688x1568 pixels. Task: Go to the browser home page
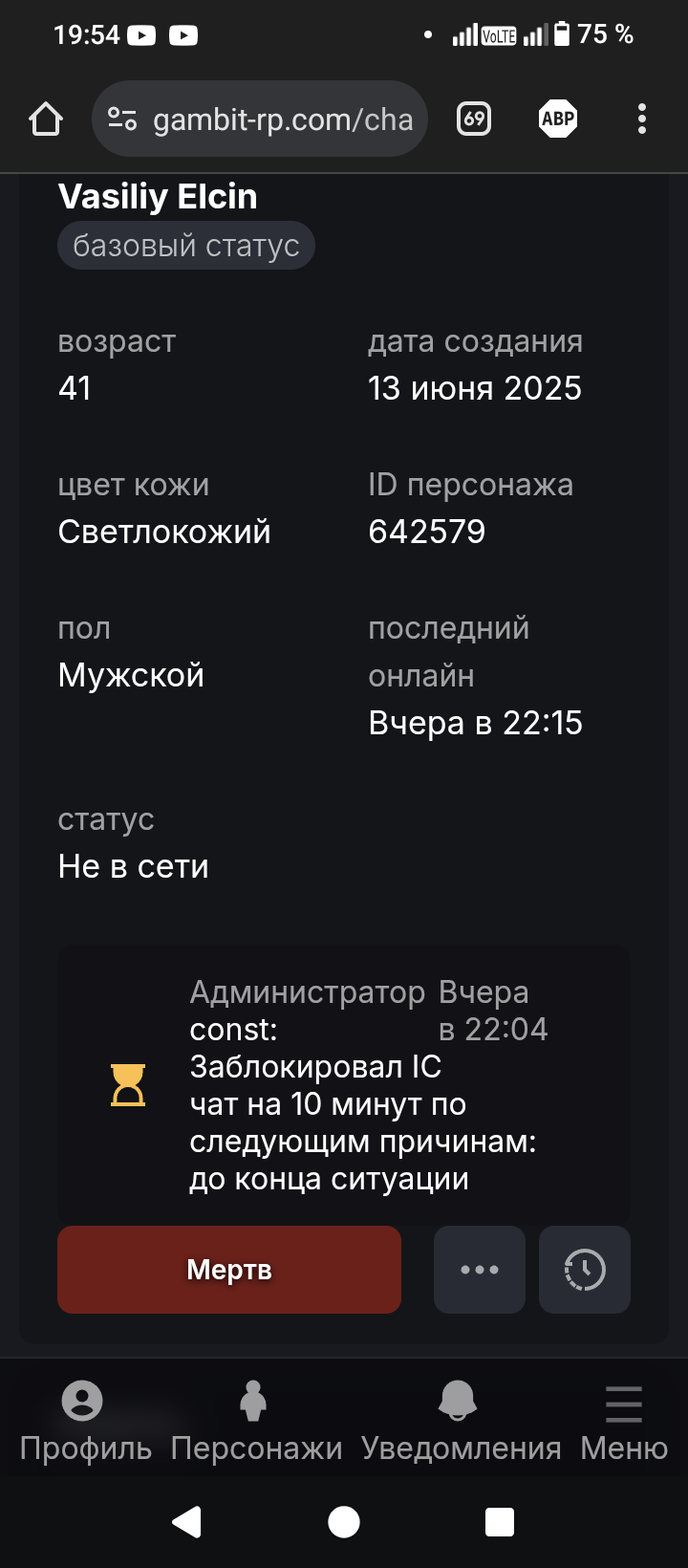click(46, 120)
